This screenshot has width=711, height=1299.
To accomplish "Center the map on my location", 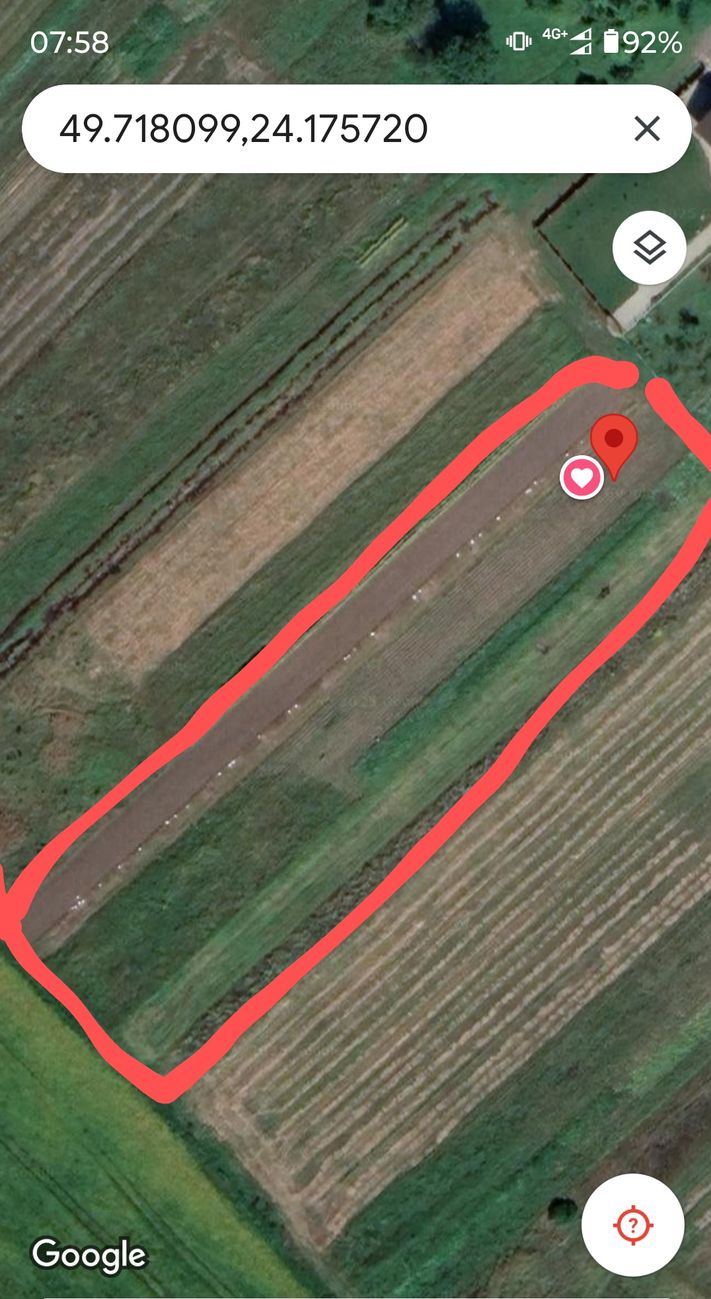I will pos(632,1225).
